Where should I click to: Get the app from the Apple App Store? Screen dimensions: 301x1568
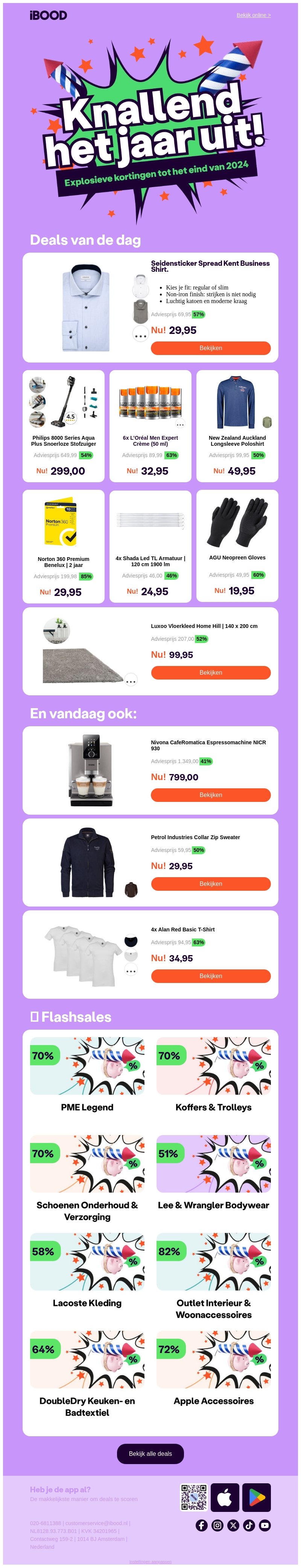[225, 1497]
